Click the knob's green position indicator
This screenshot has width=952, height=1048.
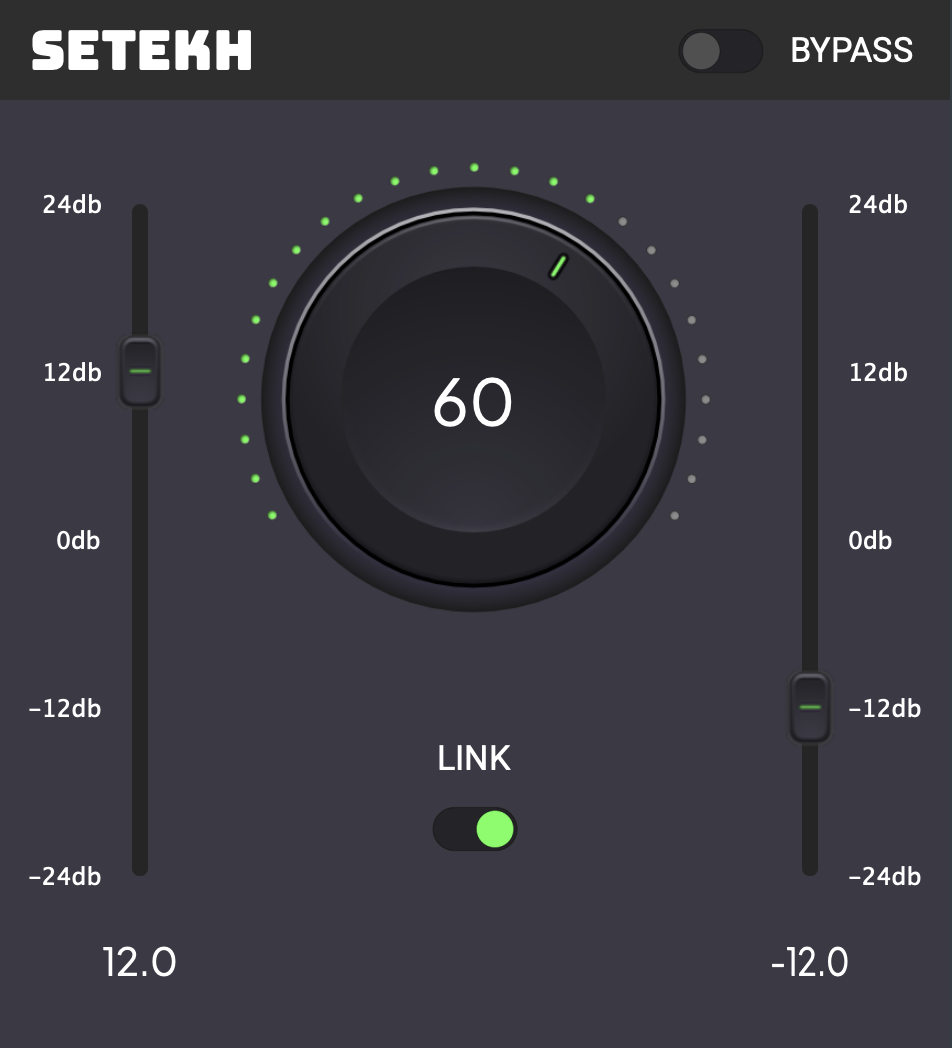pyautogui.click(x=557, y=266)
